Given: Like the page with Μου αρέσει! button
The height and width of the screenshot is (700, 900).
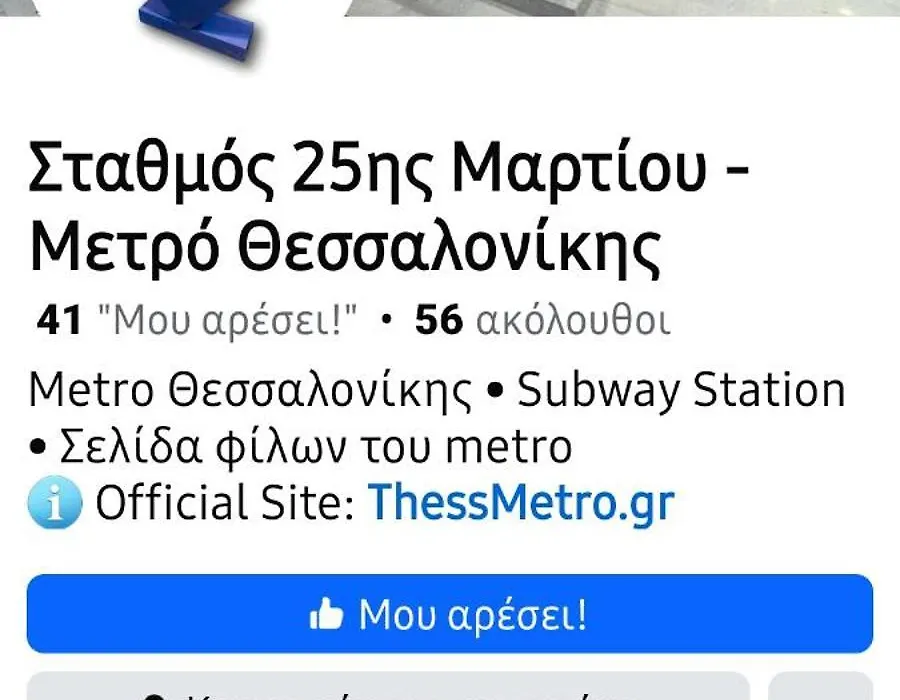Looking at the screenshot, I should click(x=449, y=614).
